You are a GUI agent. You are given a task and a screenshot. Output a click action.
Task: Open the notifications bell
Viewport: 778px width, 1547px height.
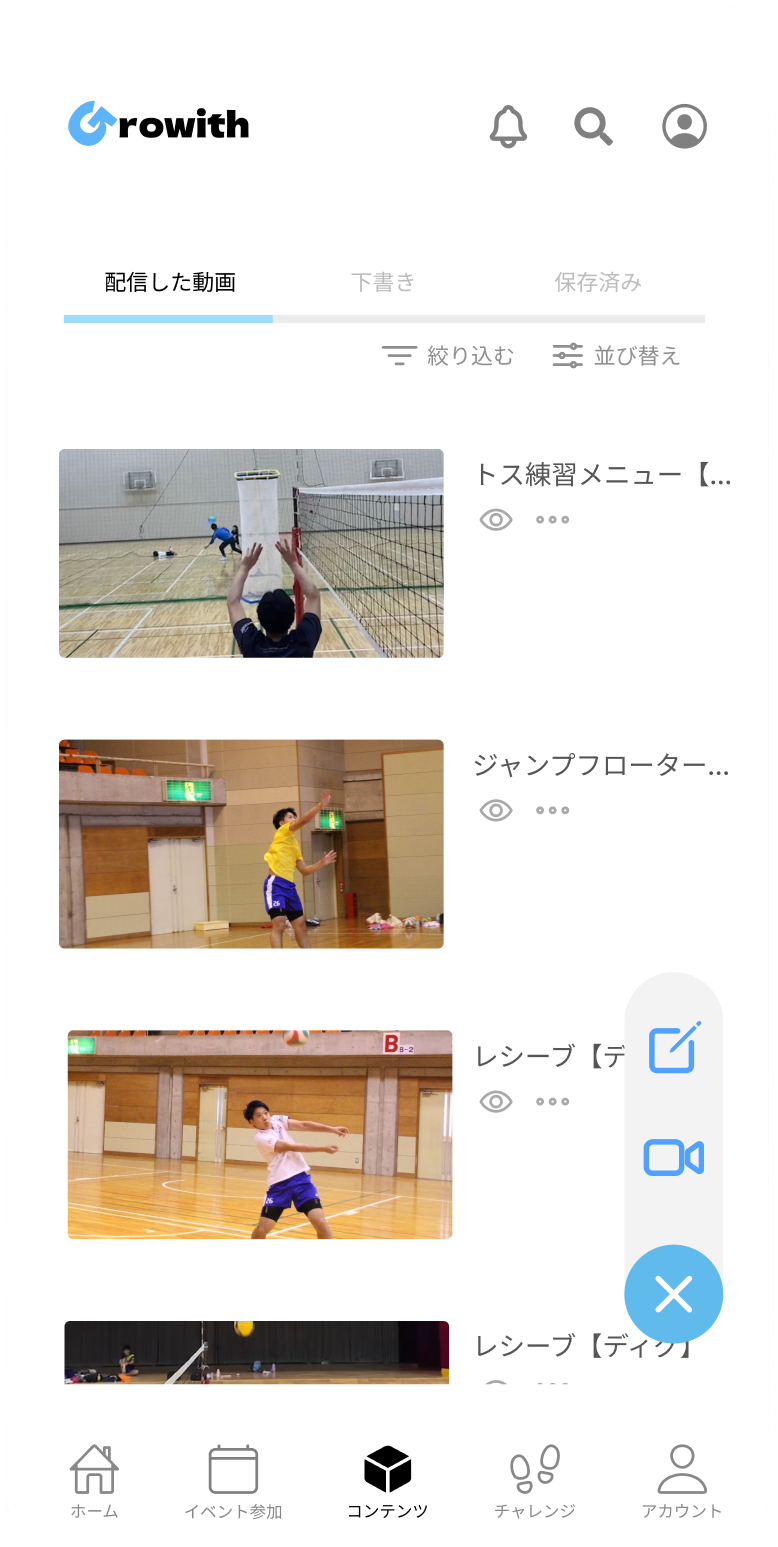click(x=508, y=127)
